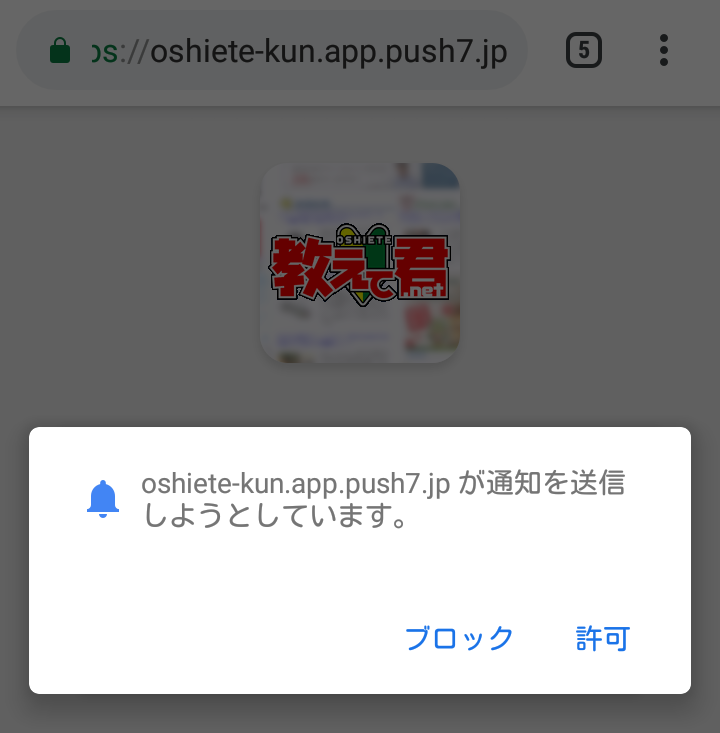The height and width of the screenshot is (733, 720).
Task: Block notifications with ブロック
Action: pos(459,638)
